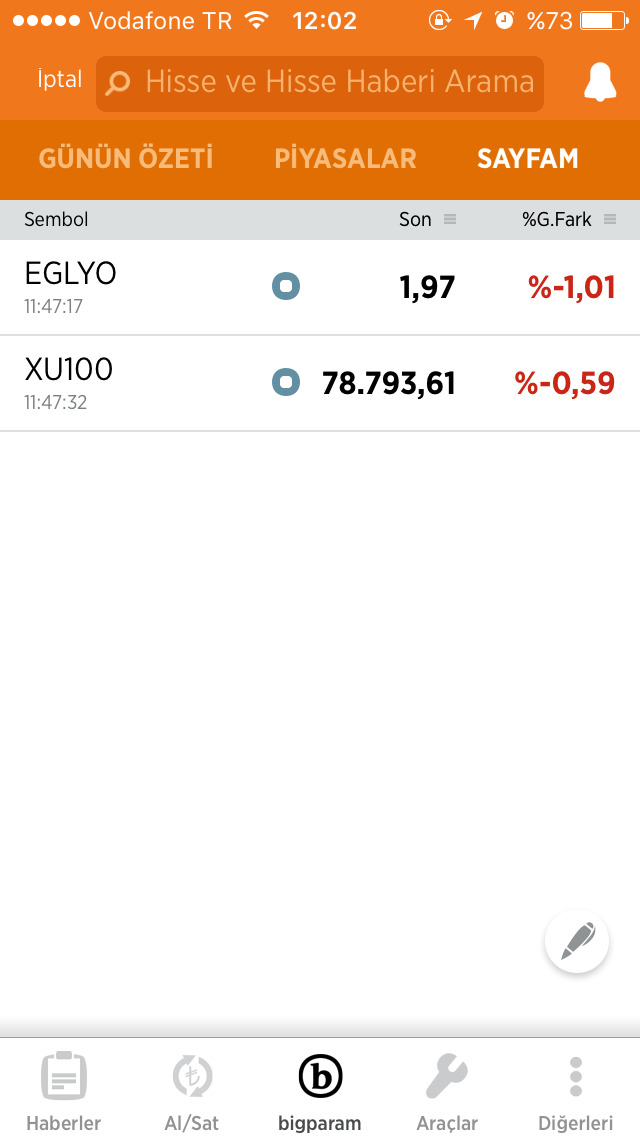Open the notifications bell
Screen dimensions: 640x1136
click(x=600, y=82)
